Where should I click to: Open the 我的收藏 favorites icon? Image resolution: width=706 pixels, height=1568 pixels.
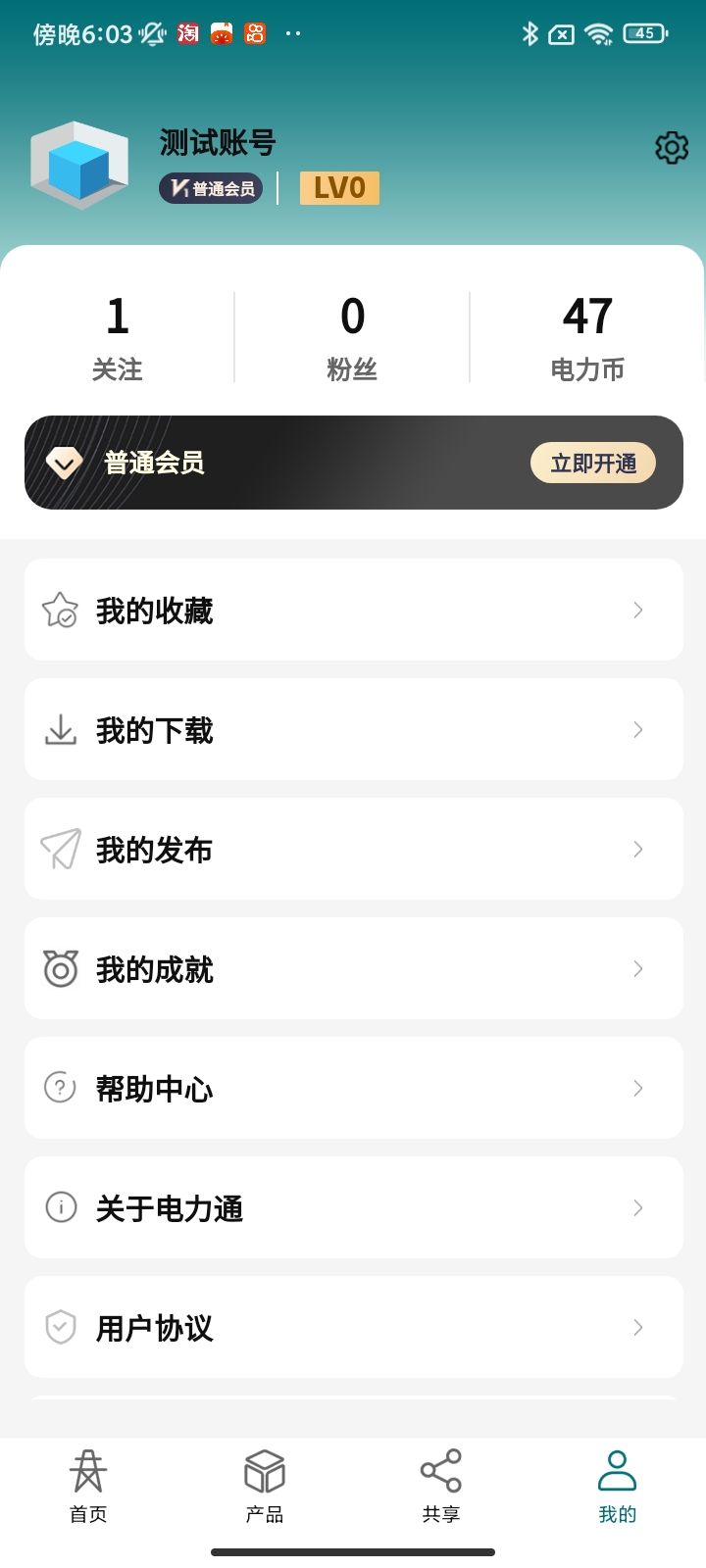[60, 610]
